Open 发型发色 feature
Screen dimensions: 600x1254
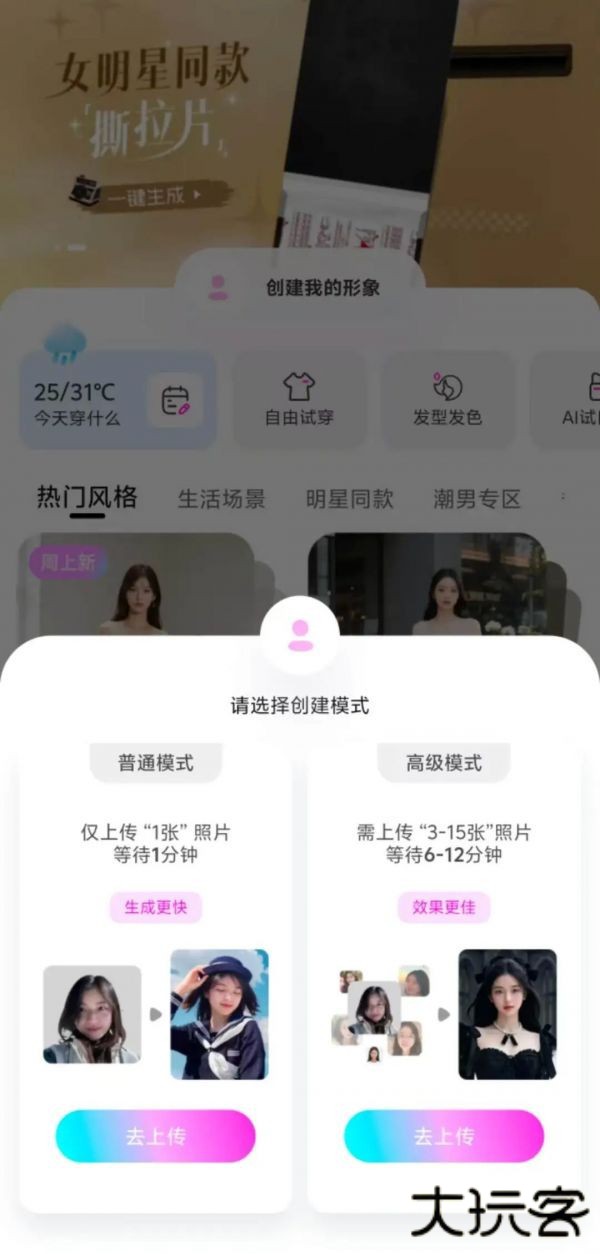pyautogui.click(x=447, y=399)
